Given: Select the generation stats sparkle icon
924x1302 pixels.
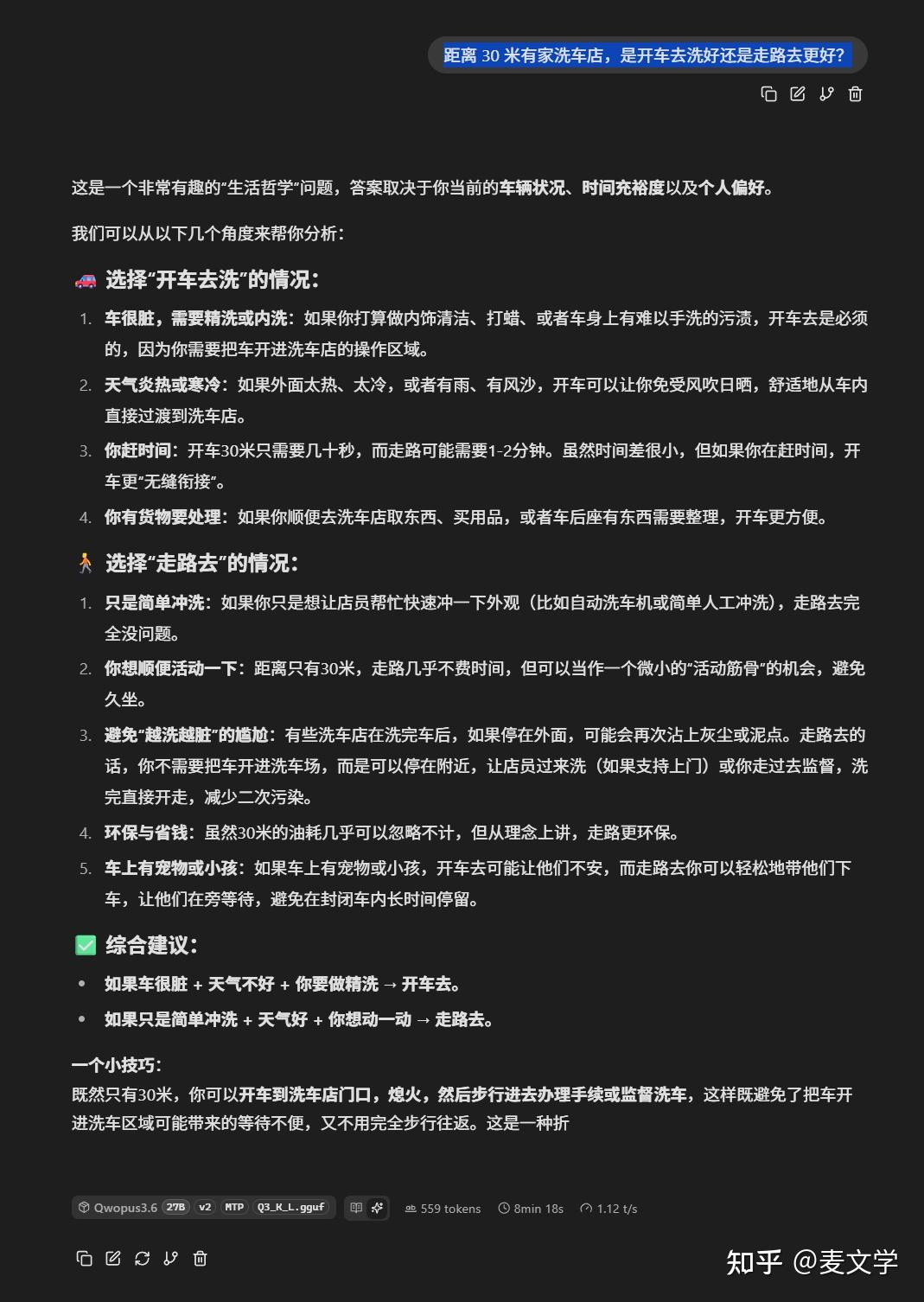Looking at the screenshot, I should pos(377,1208).
